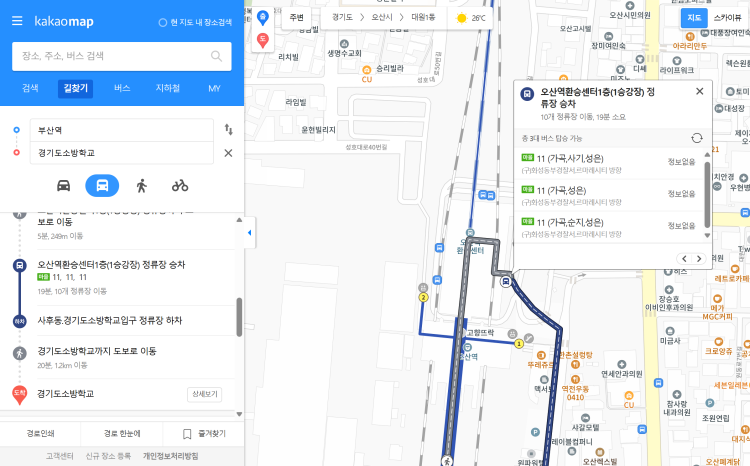Enable 현 지도 내 장소검색

point(195,21)
